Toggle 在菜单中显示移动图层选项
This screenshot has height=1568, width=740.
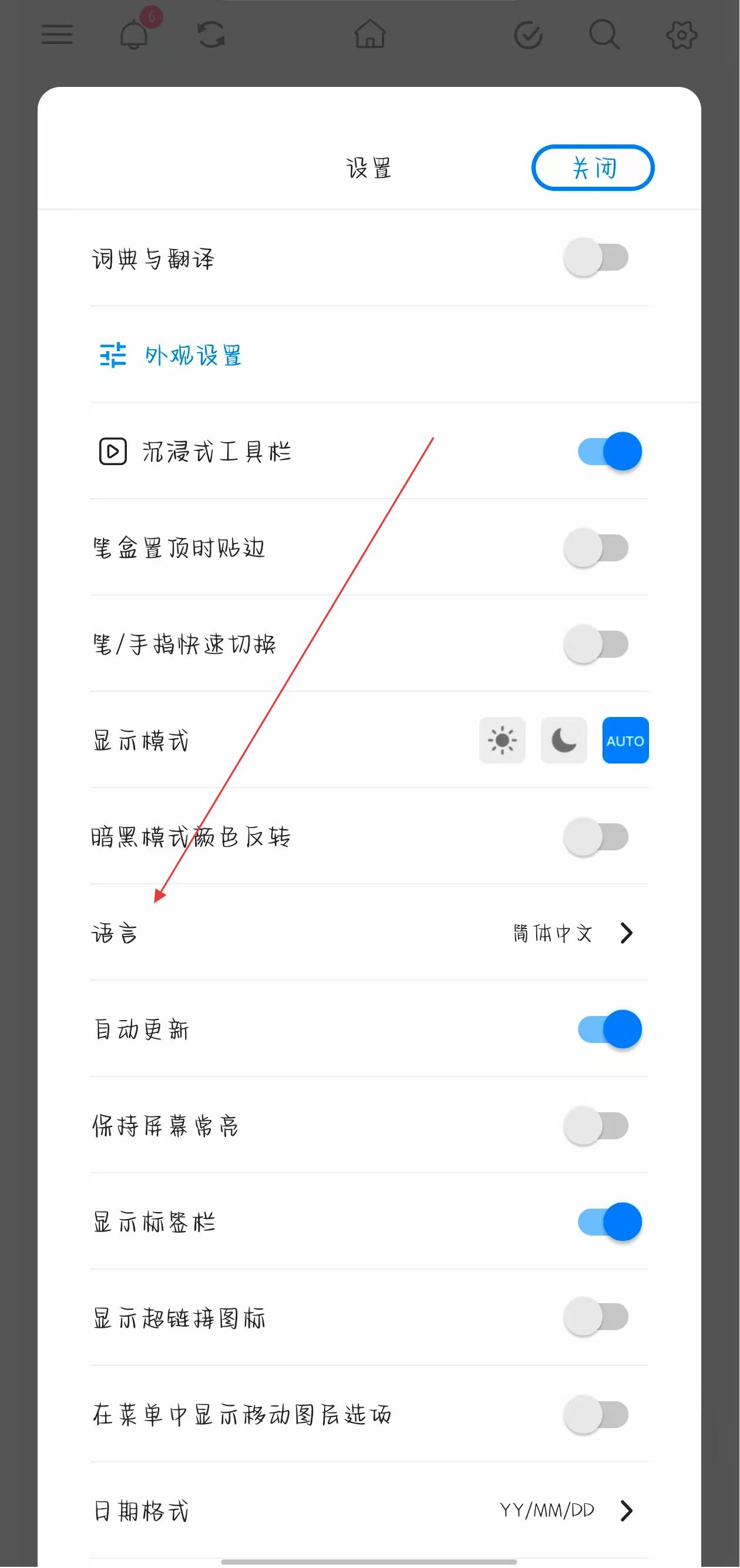tap(596, 1415)
